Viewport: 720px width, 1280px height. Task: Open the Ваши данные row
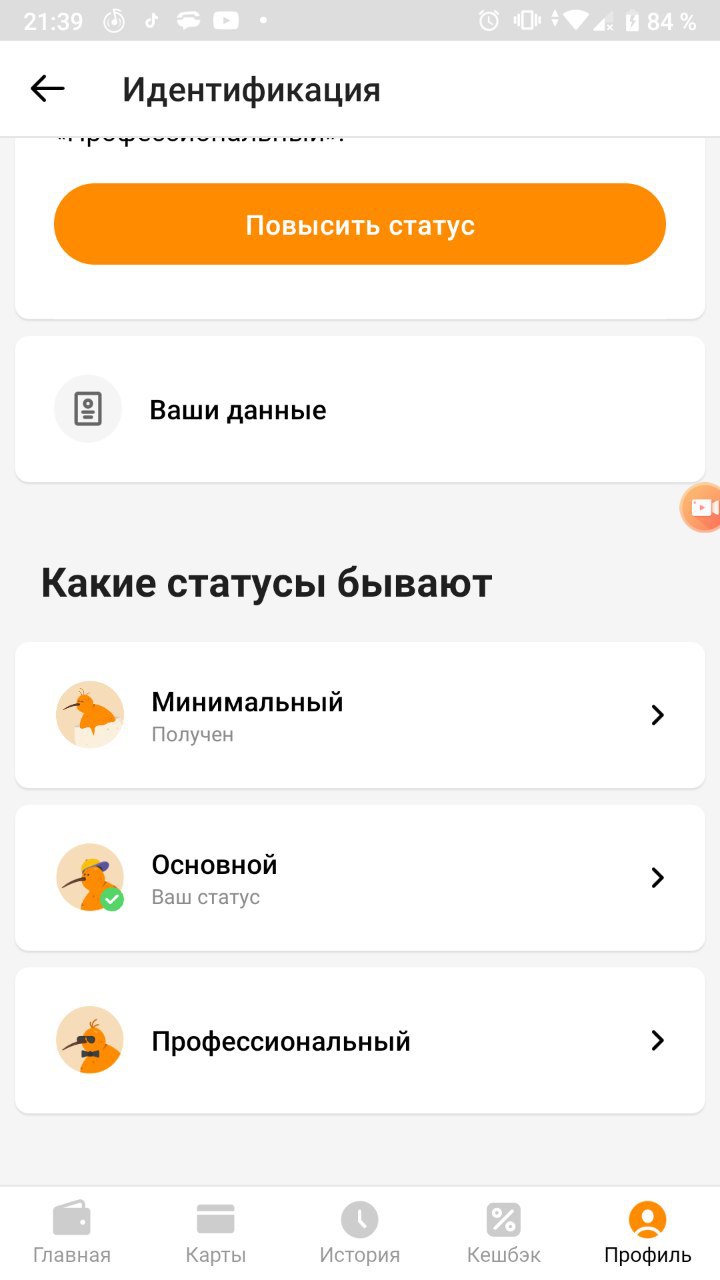(360, 410)
